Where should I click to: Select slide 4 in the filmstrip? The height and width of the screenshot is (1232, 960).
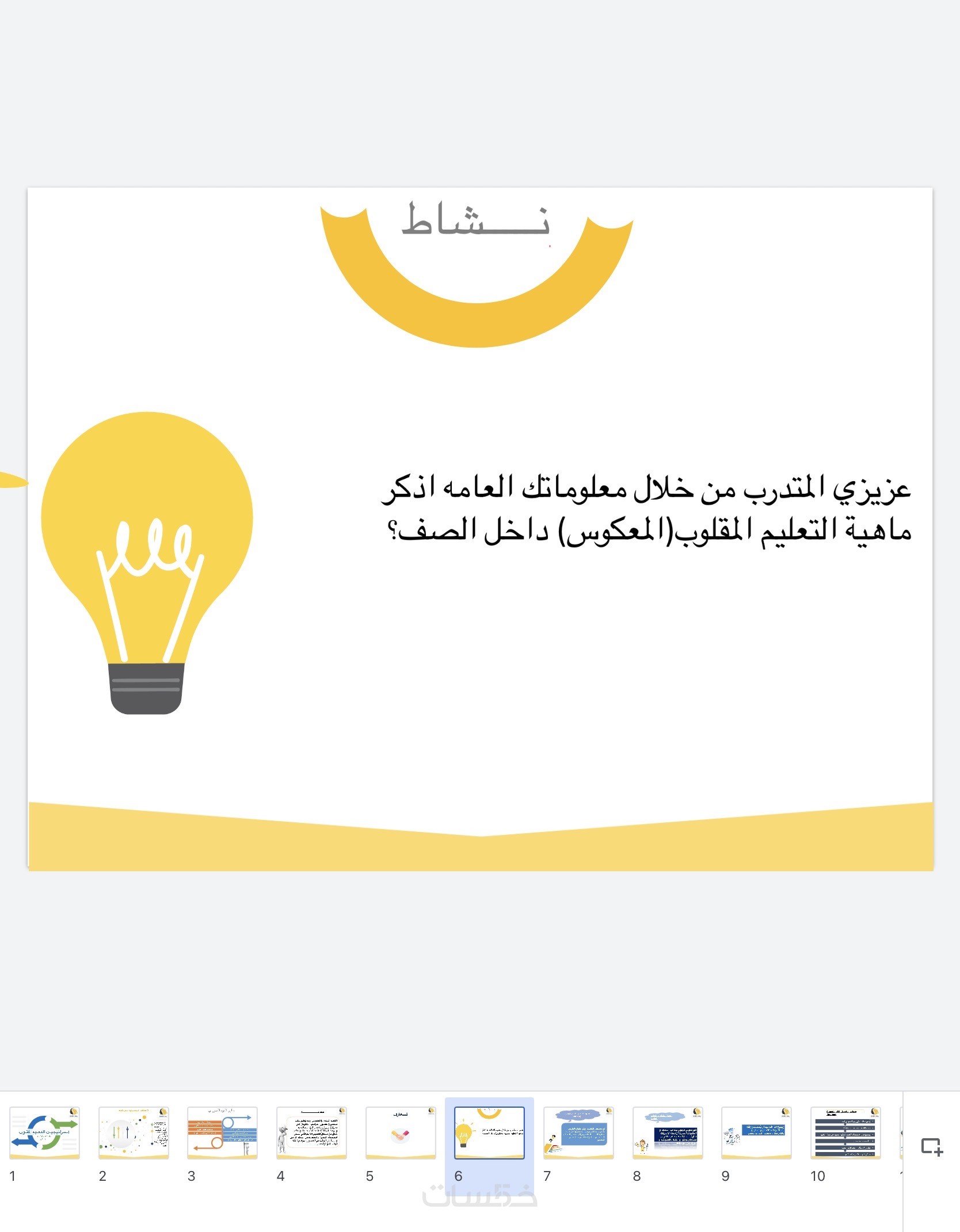click(x=311, y=1132)
